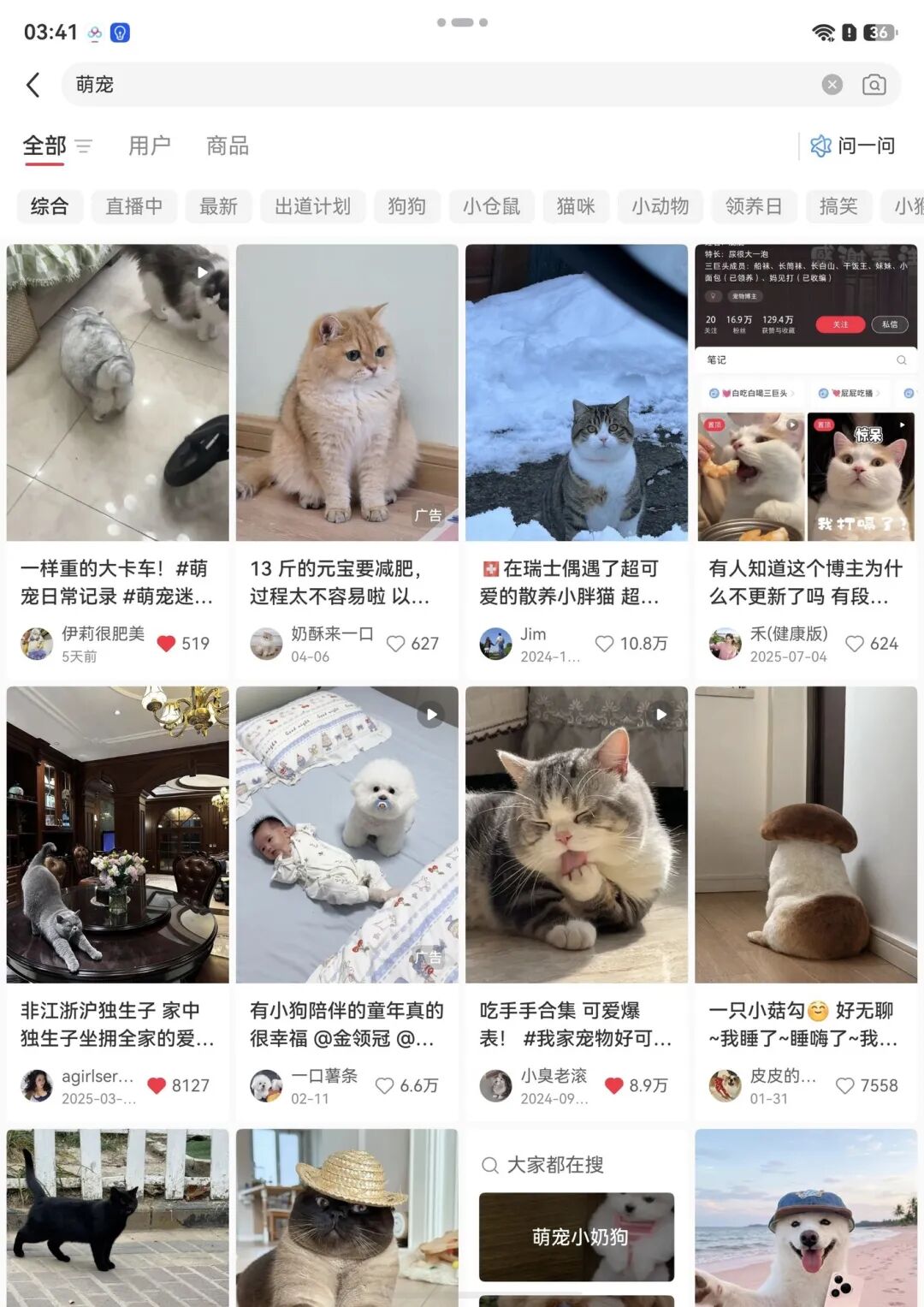Search the suggested term 萌宠小奶狗
924x1307 pixels.
point(577,1236)
